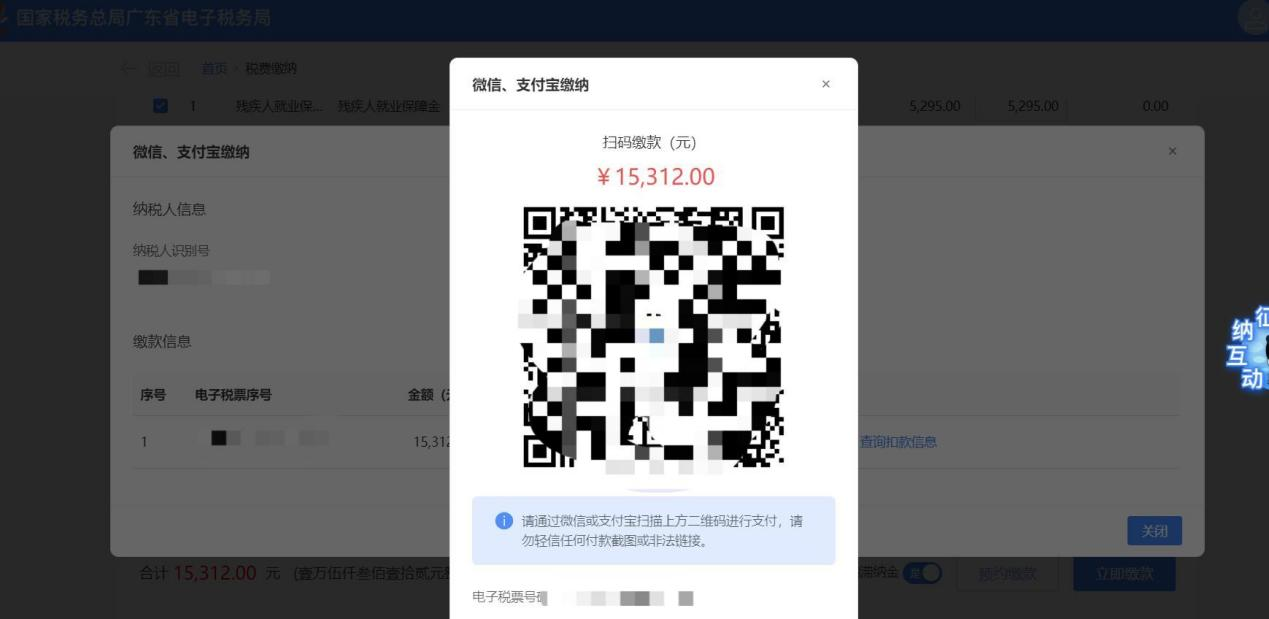Open the 征纳互动 floating assistant
The height and width of the screenshot is (619, 1269).
coord(1252,348)
